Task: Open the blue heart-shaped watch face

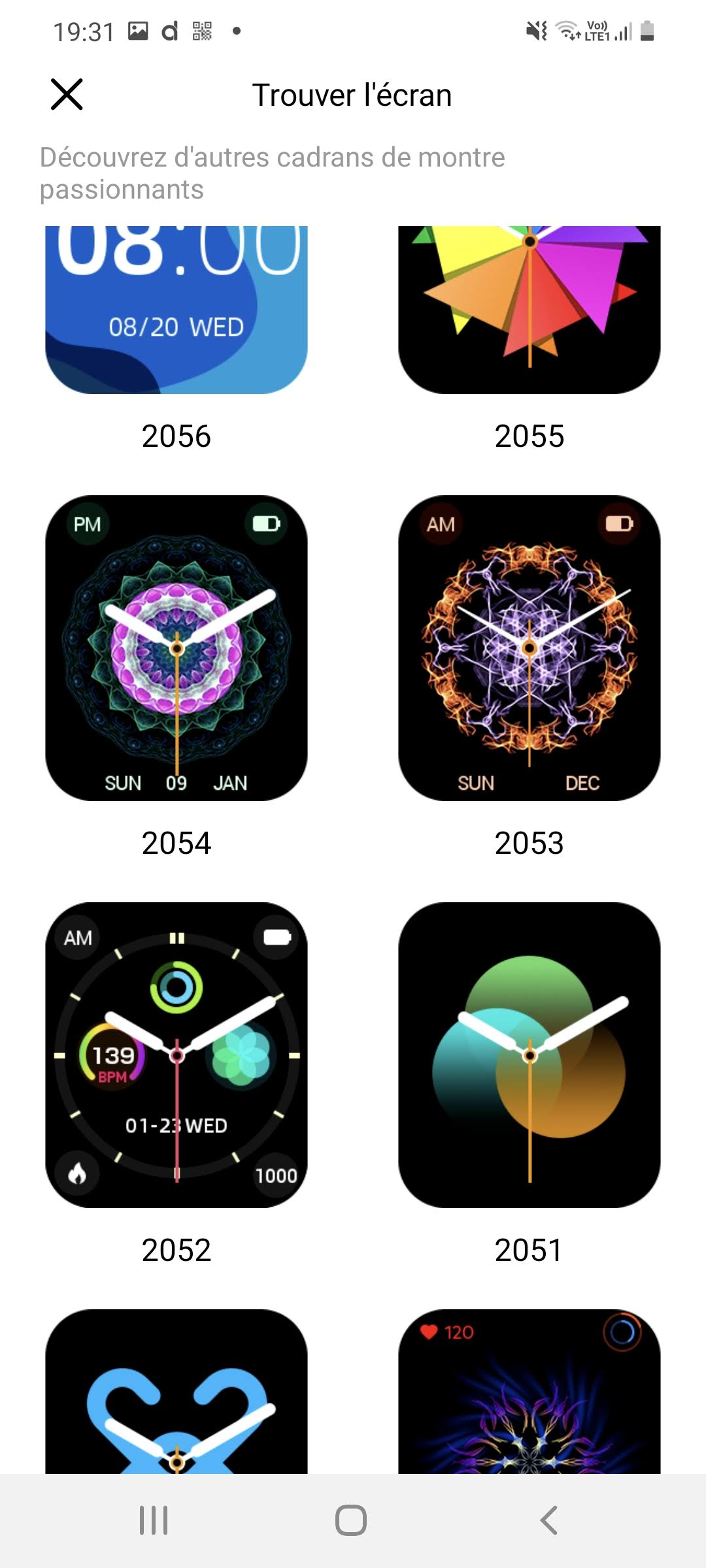Action: coord(176,1392)
